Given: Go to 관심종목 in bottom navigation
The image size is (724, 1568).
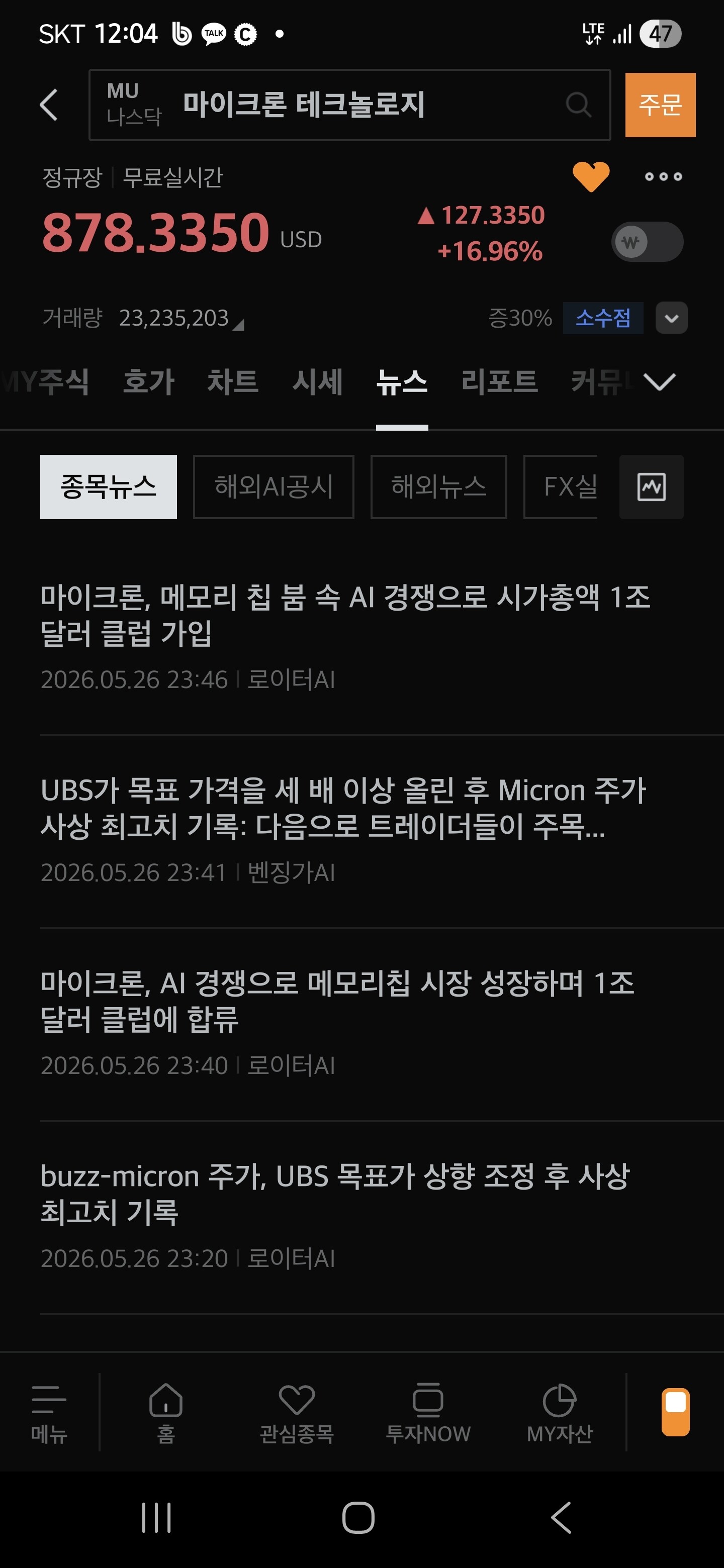Looking at the screenshot, I should pyautogui.click(x=297, y=1413).
